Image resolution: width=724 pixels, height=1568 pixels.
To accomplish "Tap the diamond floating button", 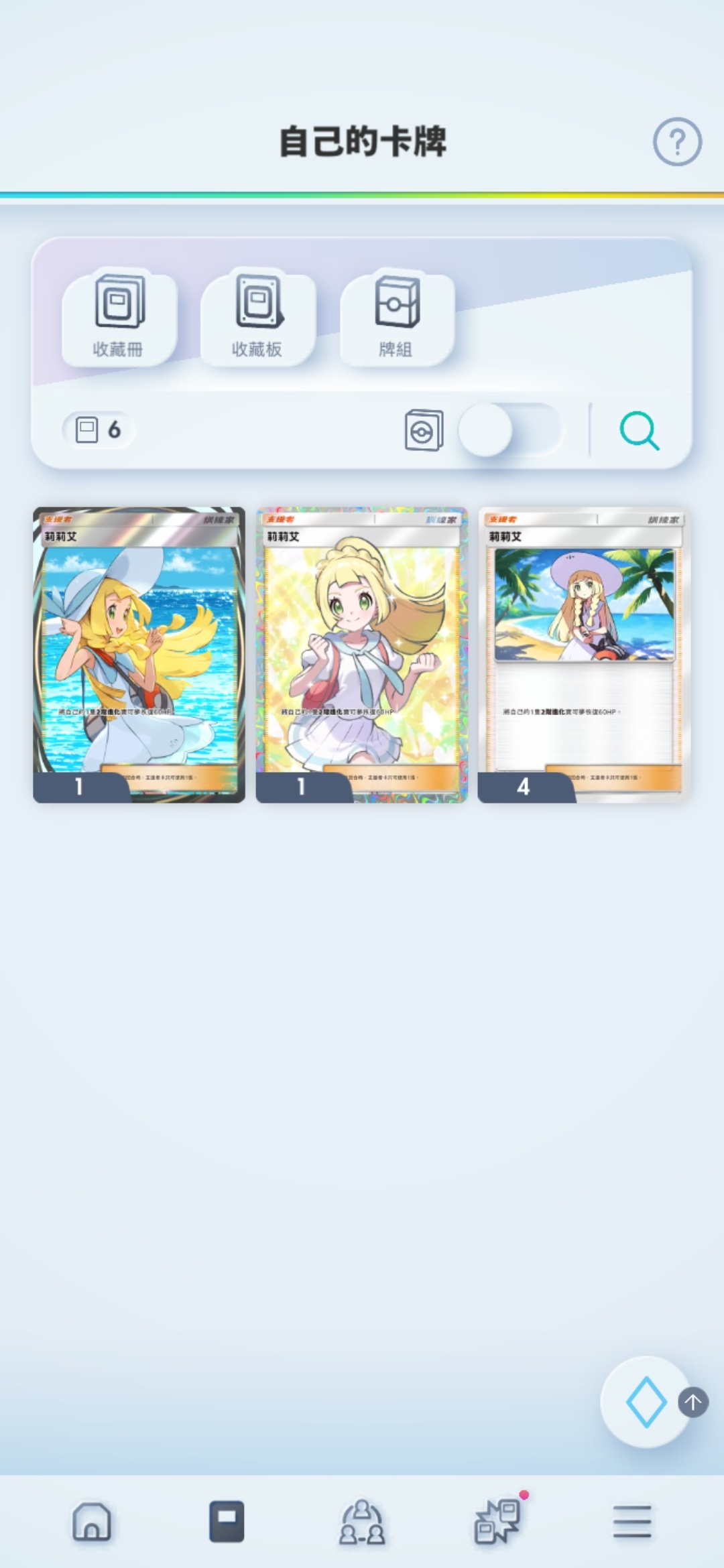I will coord(646,1402).
